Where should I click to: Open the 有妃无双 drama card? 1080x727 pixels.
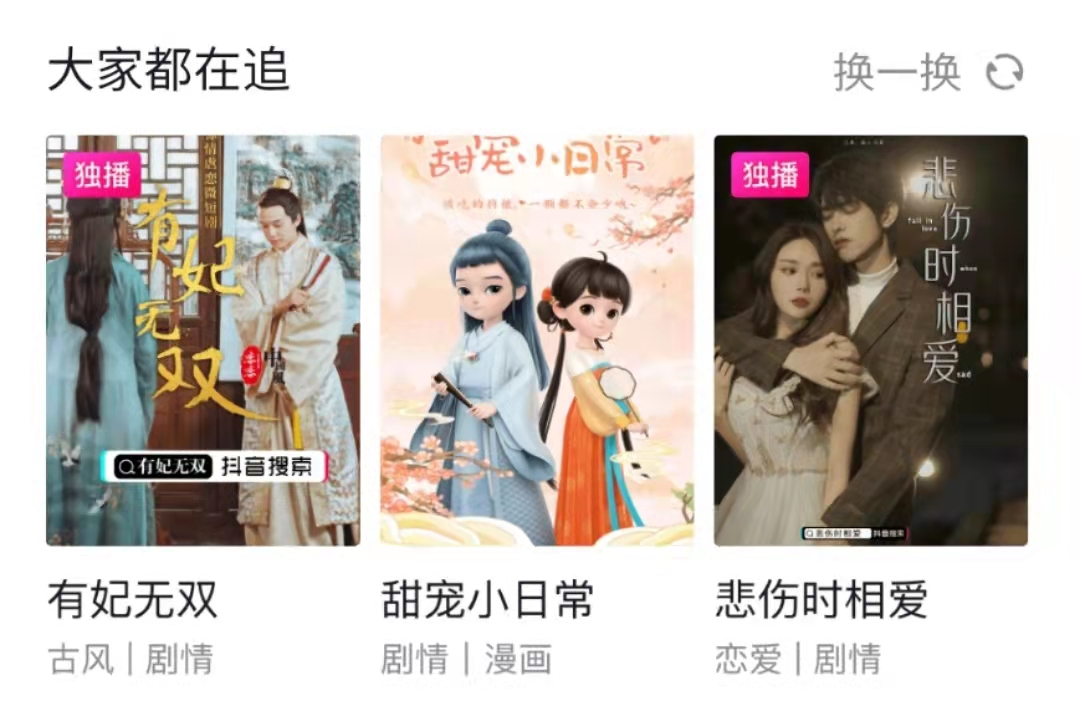point(203,340)
